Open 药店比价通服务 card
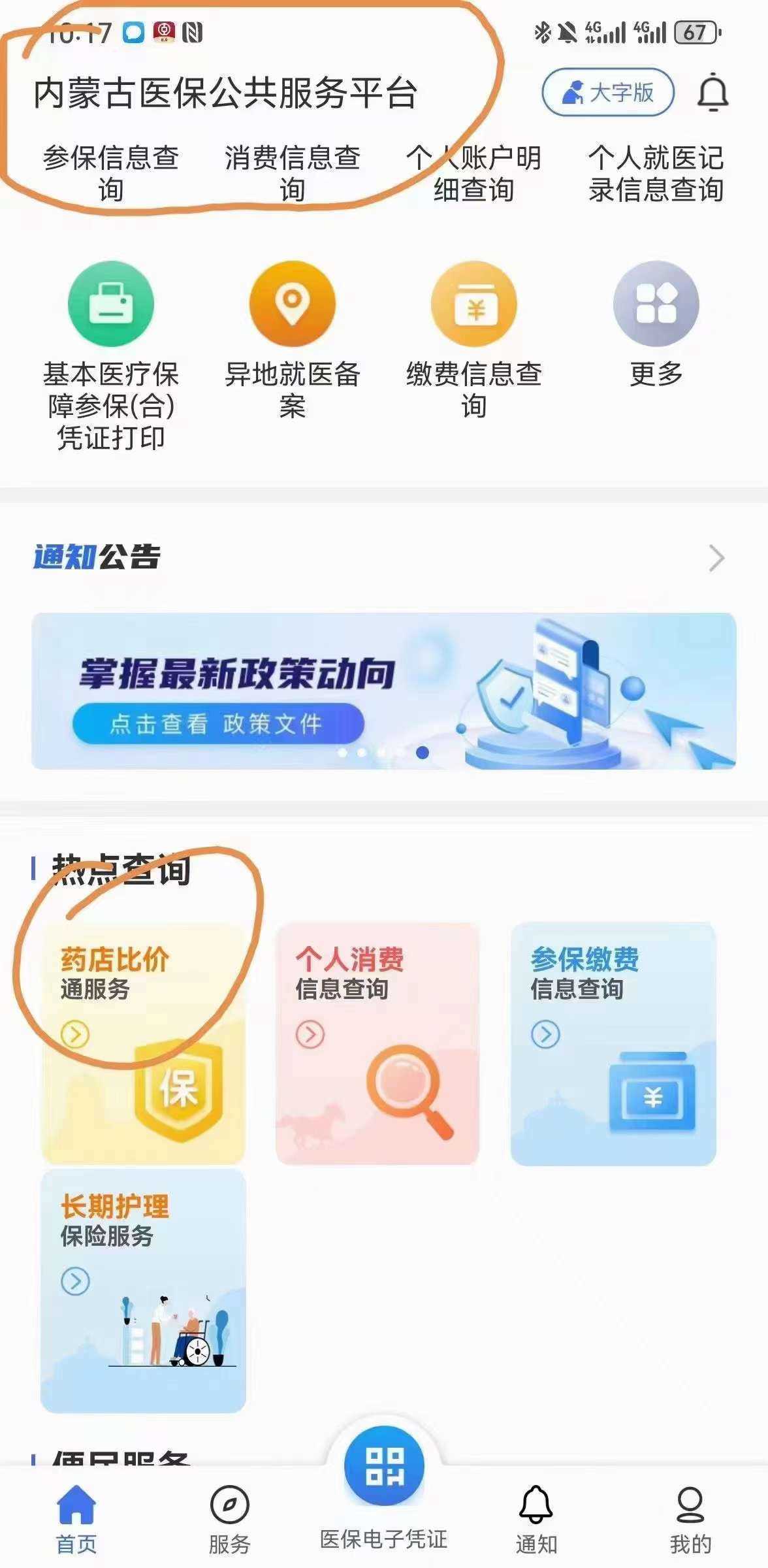768x1568 pixels. point(143,1043)
